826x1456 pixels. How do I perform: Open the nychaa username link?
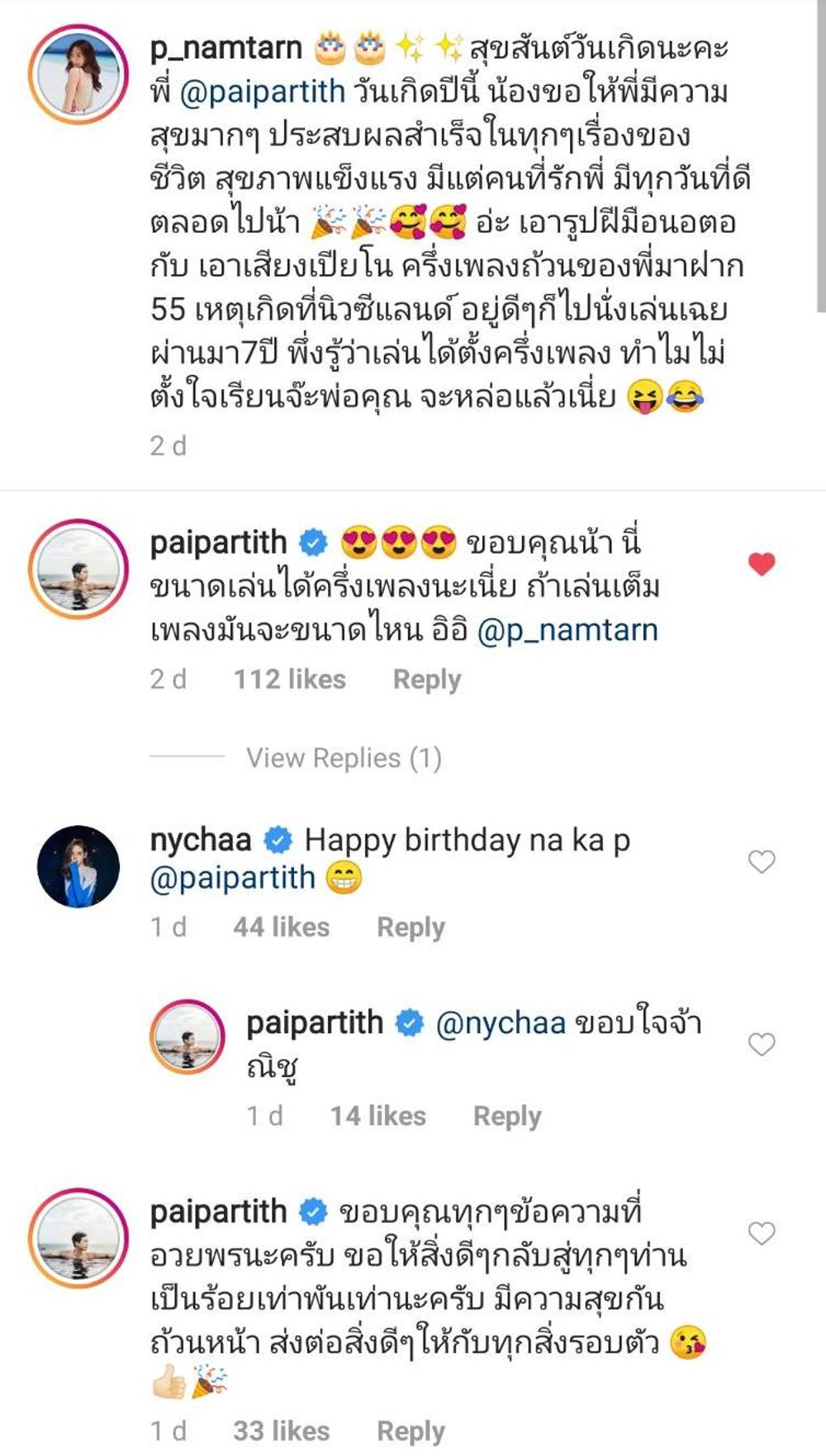[200, 840]
